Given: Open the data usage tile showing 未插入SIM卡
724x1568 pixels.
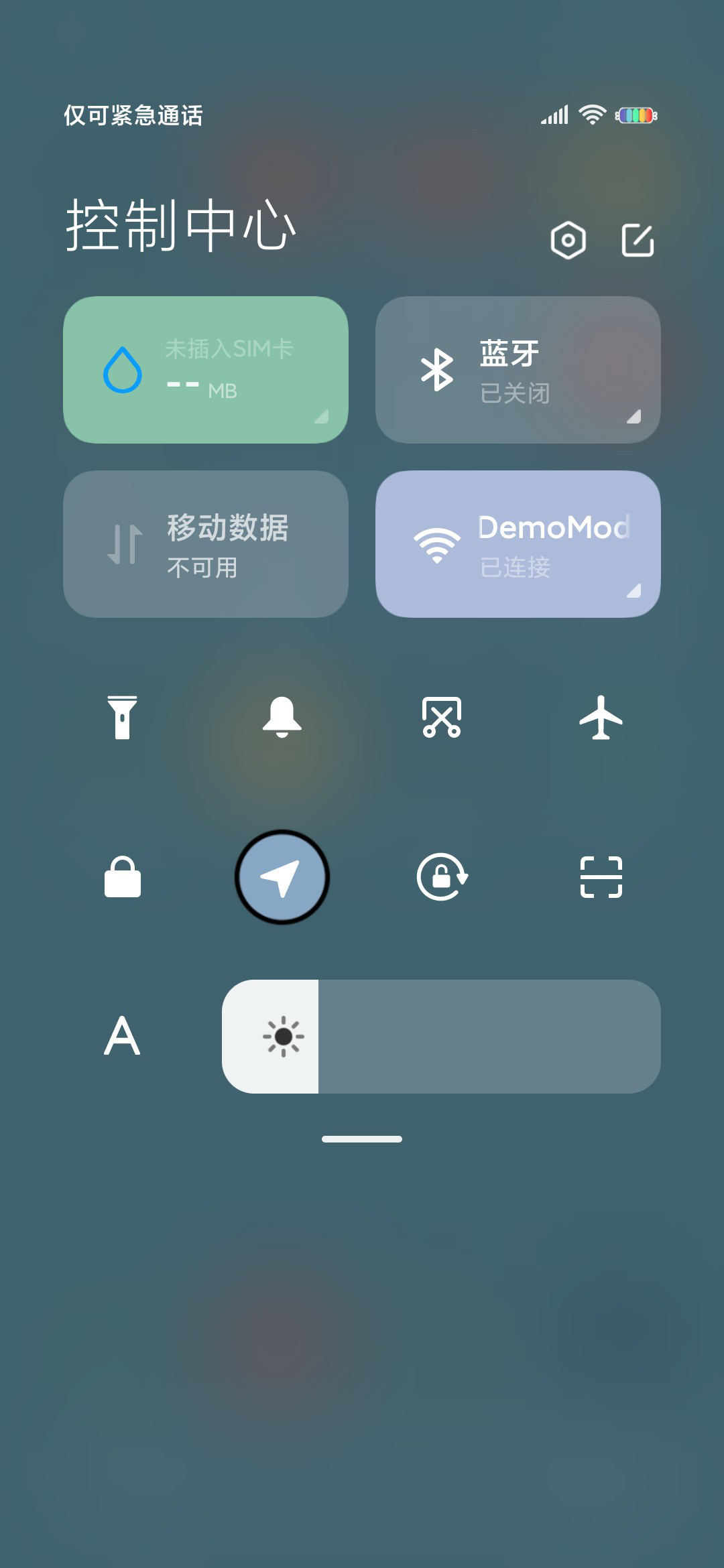Looking at the screenshot, I should coord(206,370).
